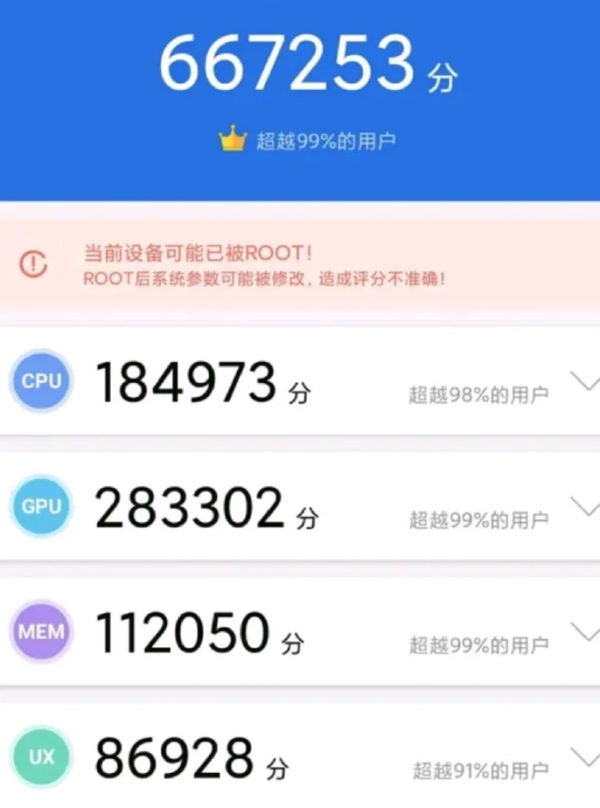Expand the MEM score details

(585, 633)
